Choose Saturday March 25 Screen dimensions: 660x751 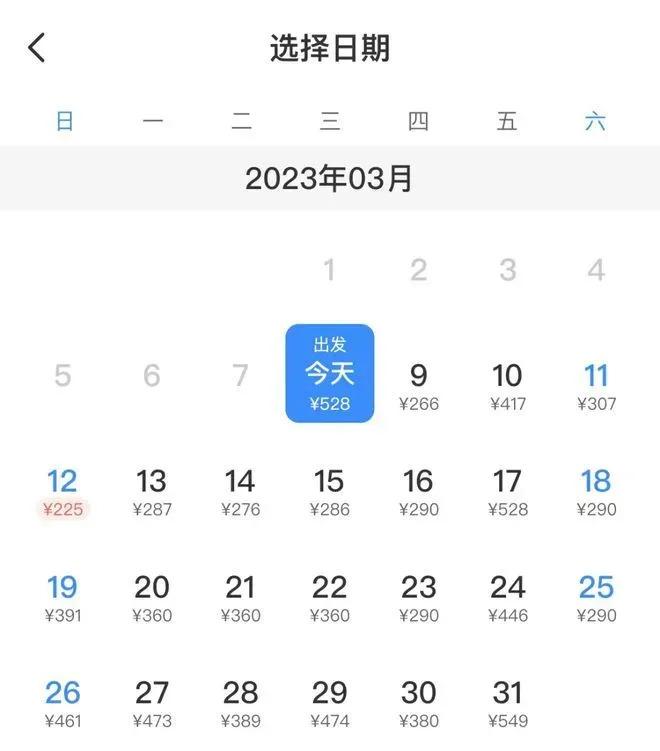tap(596, 597)
